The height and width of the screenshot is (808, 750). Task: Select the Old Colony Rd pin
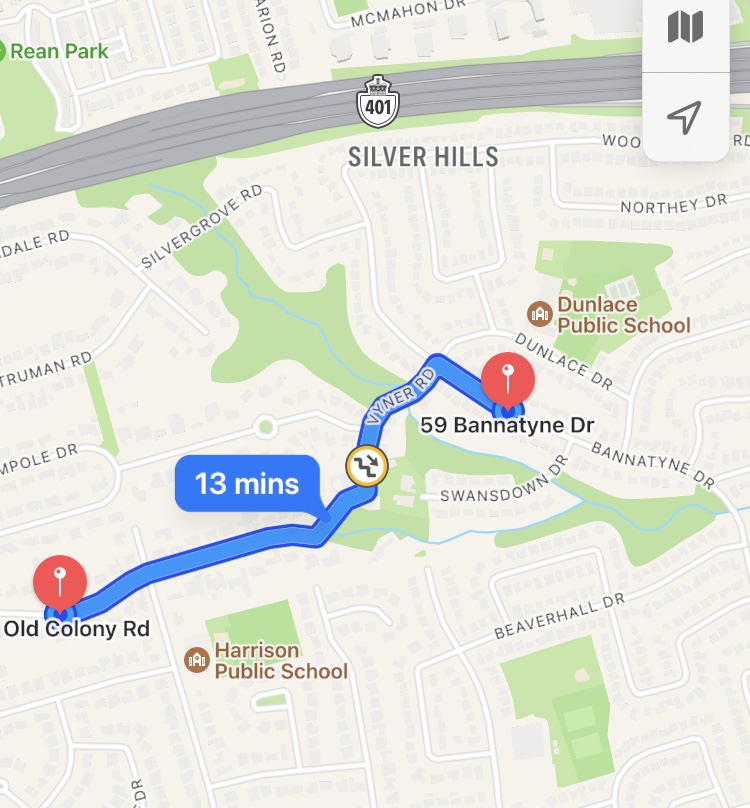pos(60,585)
